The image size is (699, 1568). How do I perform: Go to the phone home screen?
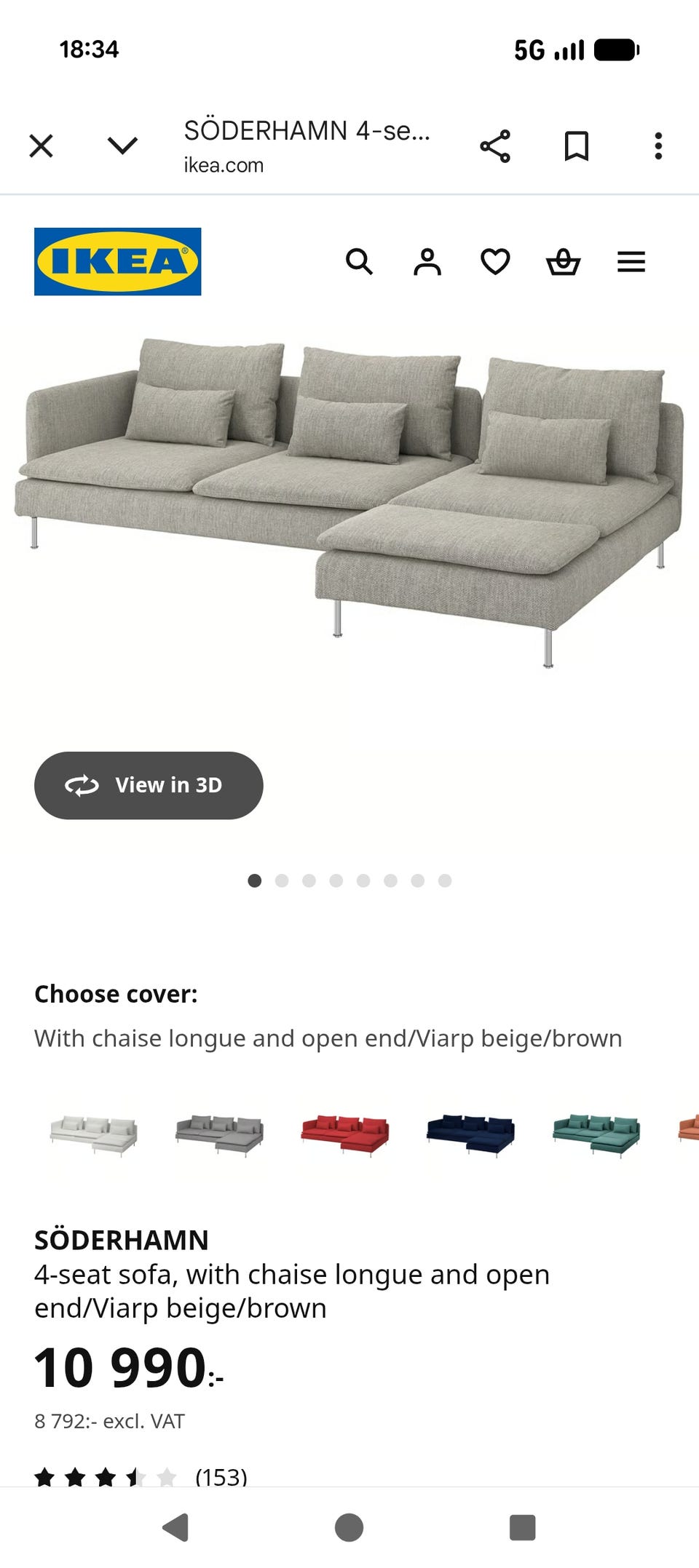pyautogui.click(x=349, y=1527)
